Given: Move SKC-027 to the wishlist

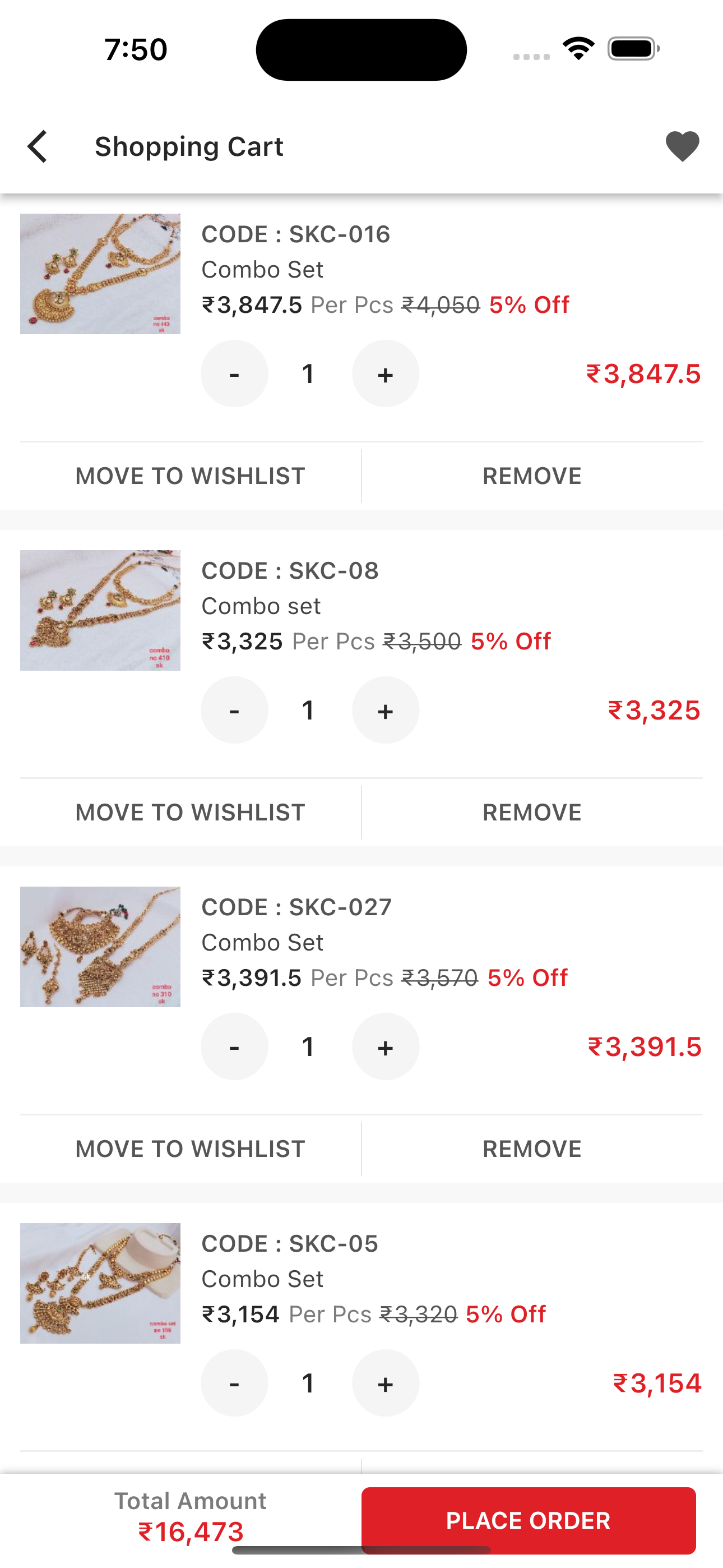Looking at the screenshot, I should point(190,1148).
